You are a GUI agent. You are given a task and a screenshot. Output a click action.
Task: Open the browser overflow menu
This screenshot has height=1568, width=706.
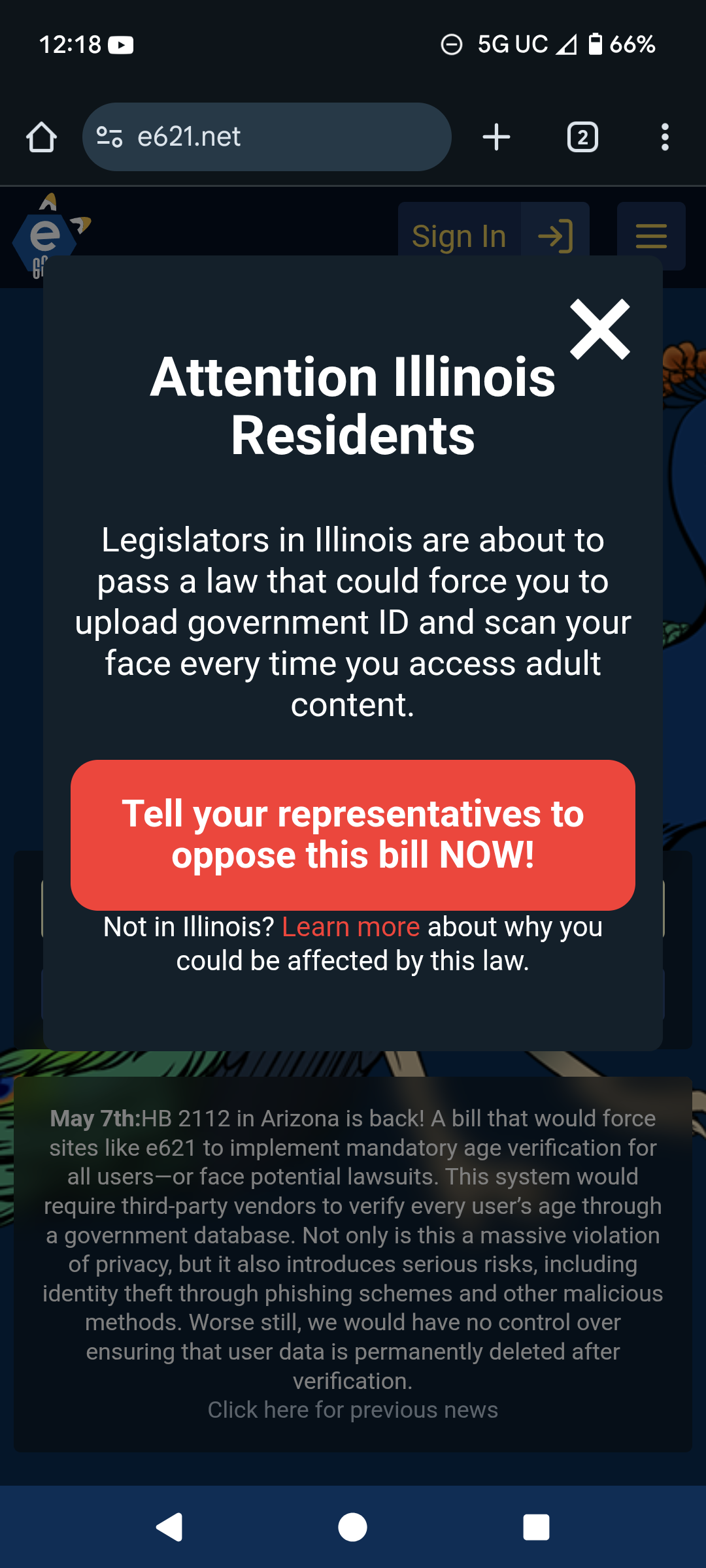665,137
